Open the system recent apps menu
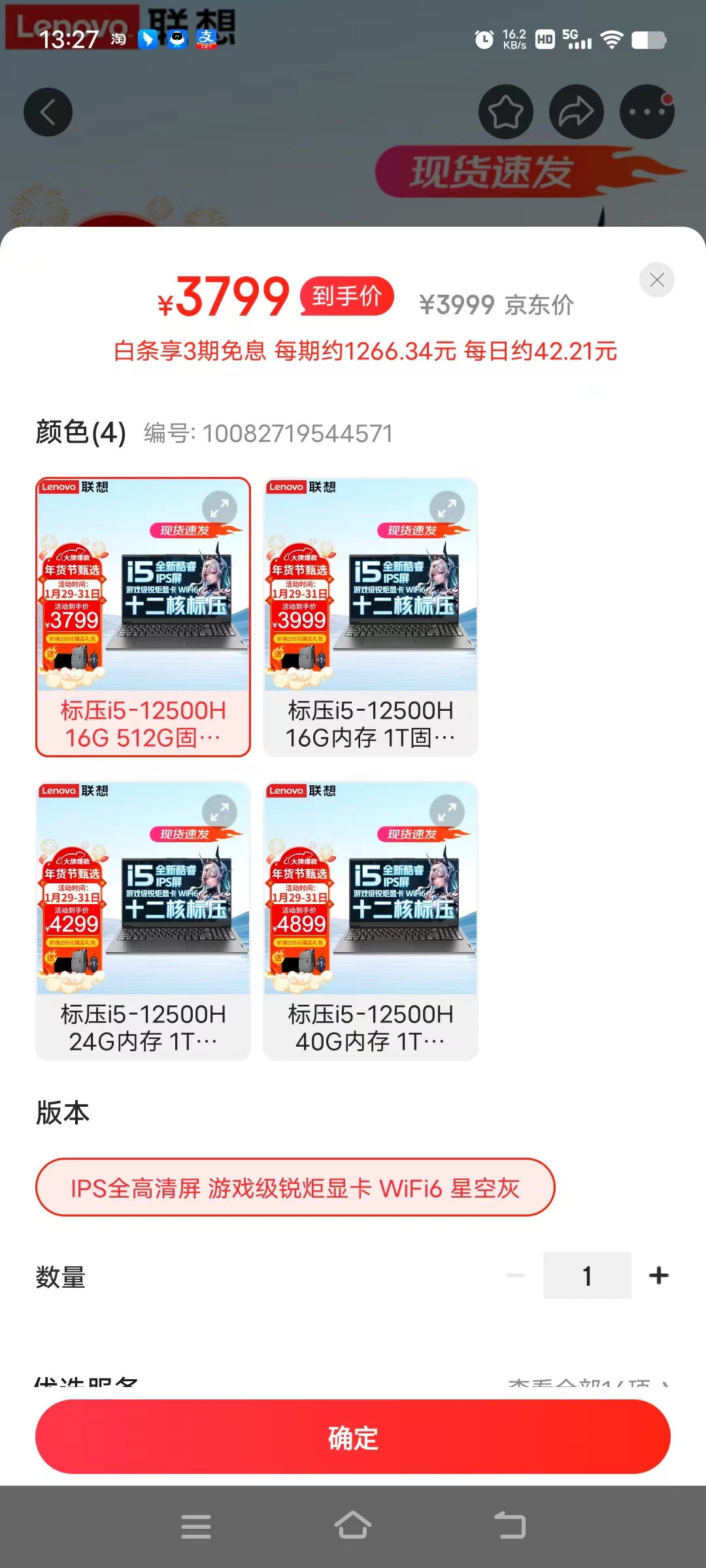Screen dimensions: 706x1568 click(196, 1526)
